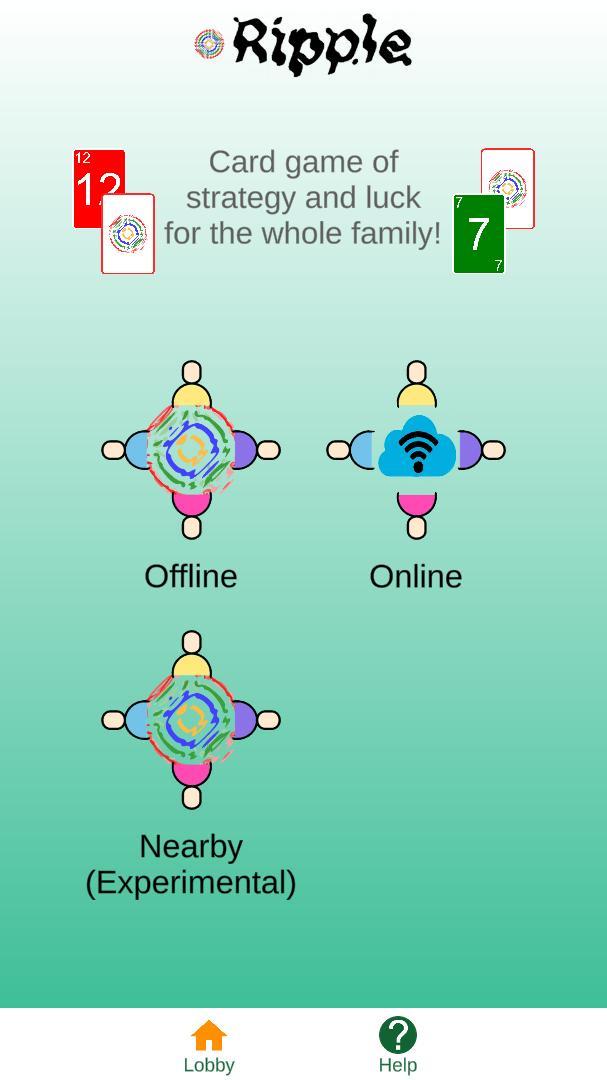Open the Help tab

point(397,1045)
